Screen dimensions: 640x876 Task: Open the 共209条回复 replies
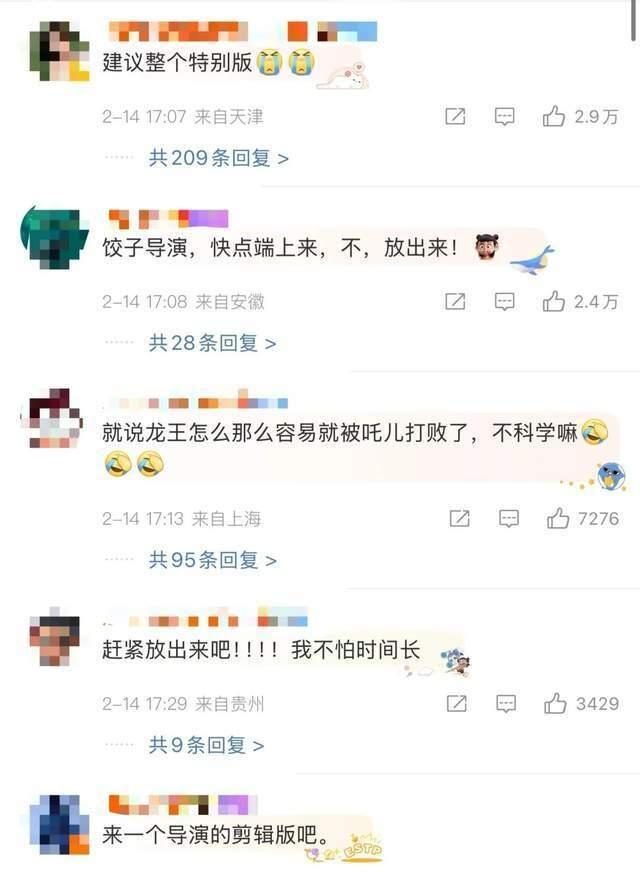pos(218,158)
